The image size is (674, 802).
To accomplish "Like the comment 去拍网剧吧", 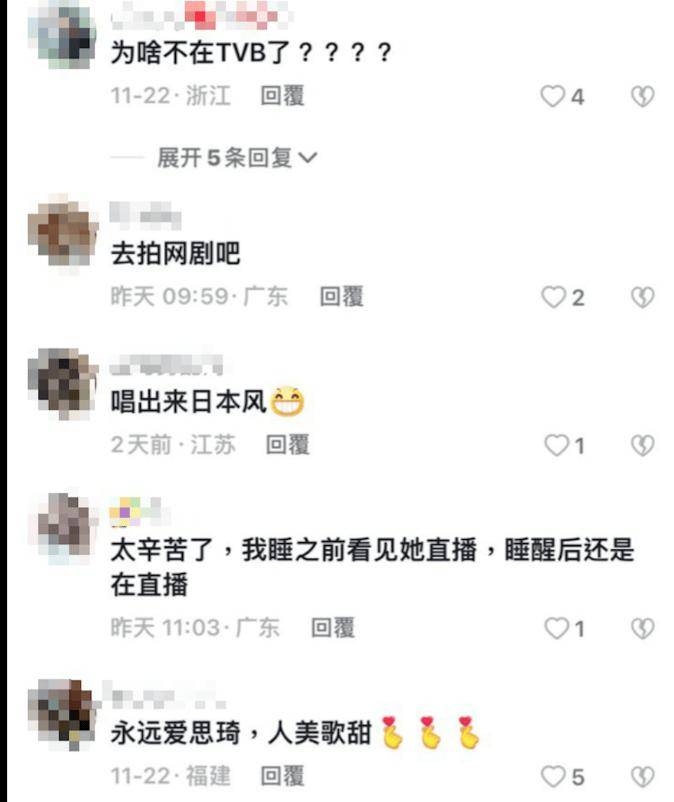I will [553, 297].
